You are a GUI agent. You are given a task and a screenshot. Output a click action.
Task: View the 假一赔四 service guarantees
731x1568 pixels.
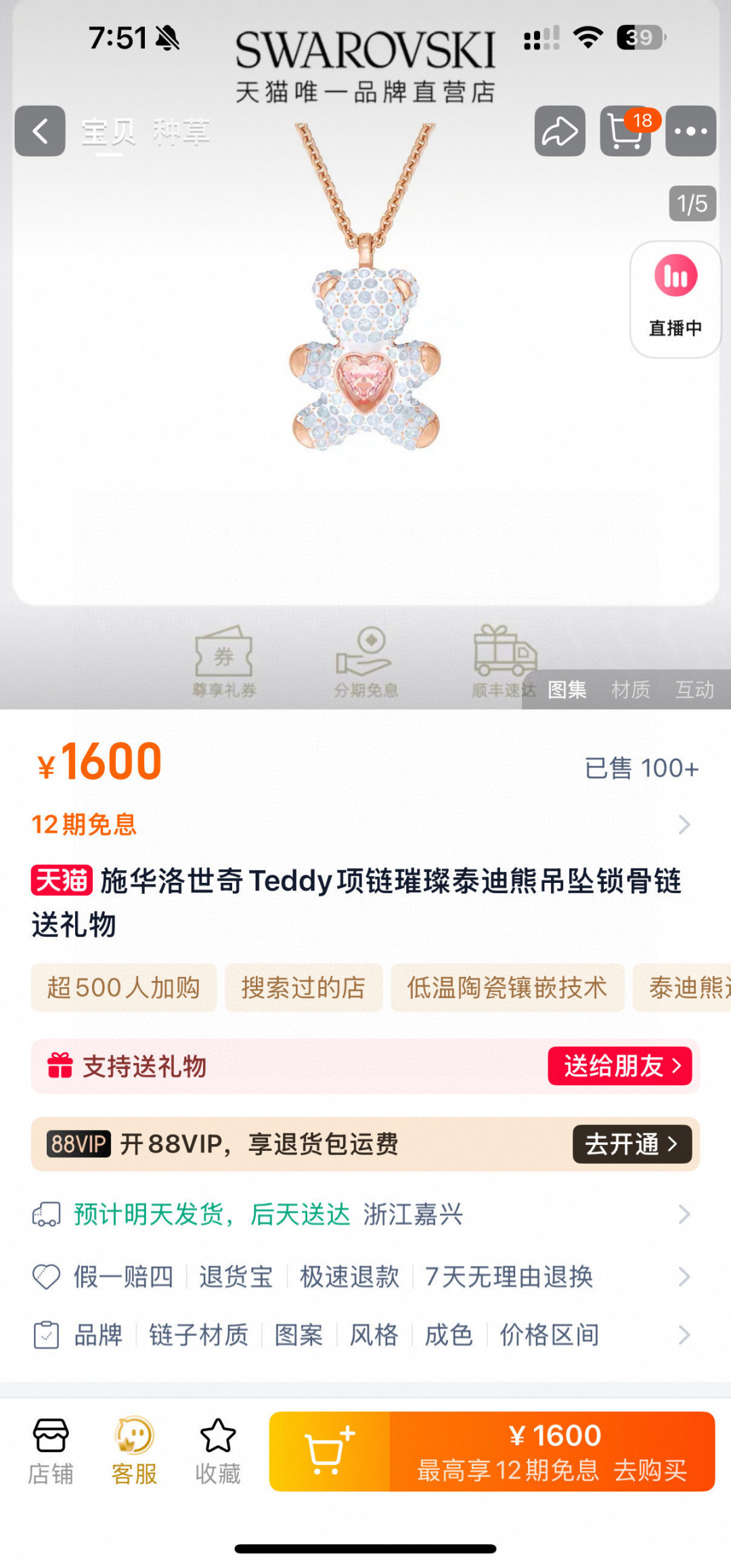coord(365,1277)
